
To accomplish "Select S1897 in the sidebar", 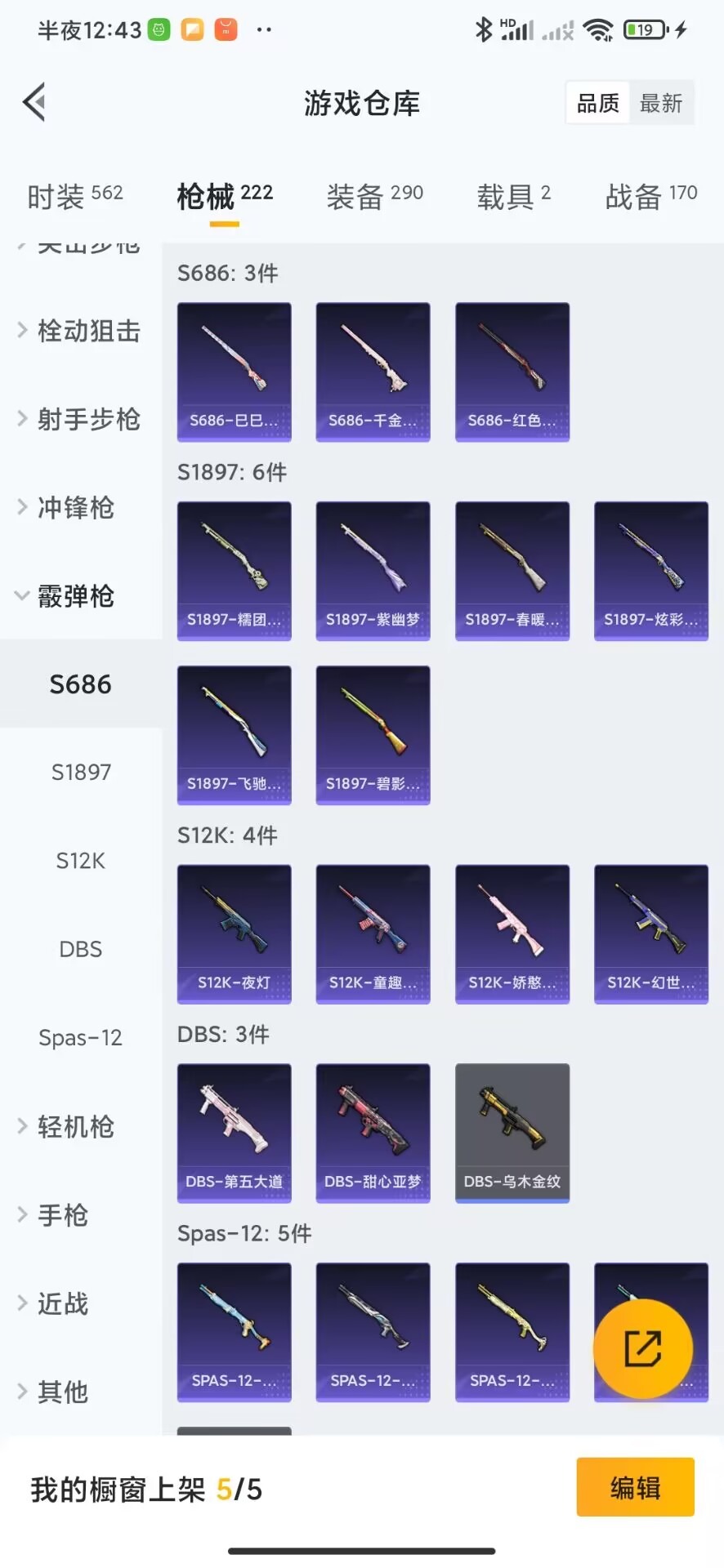I will (81, 773).
